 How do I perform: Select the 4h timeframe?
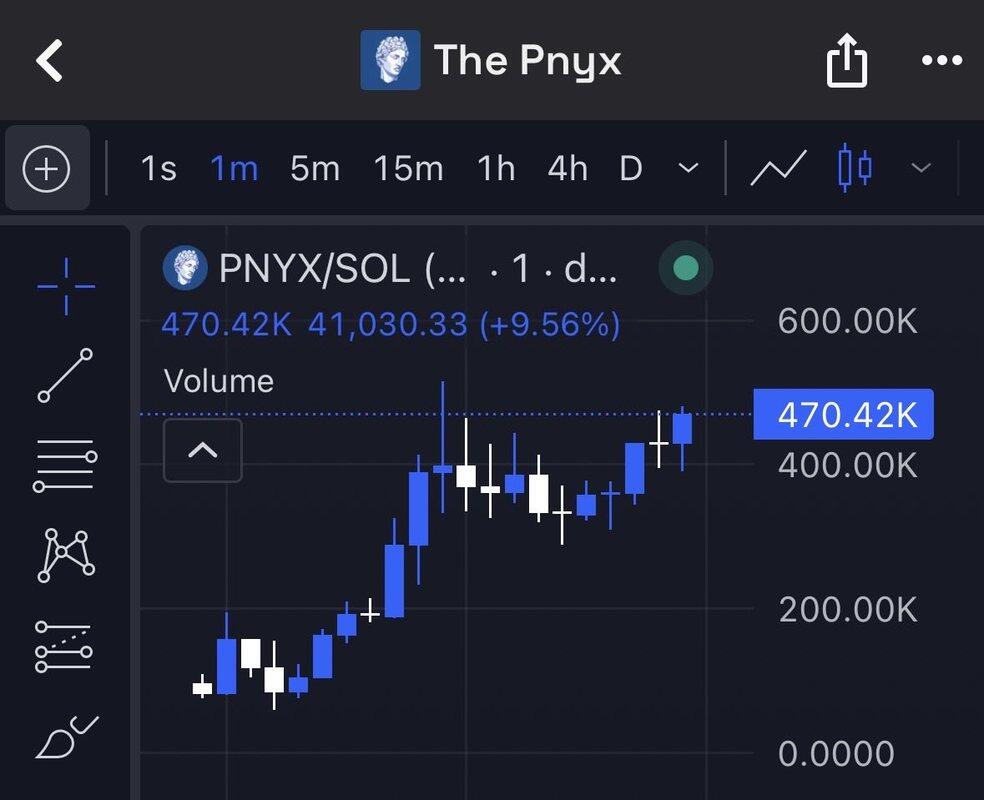click(x=567, y=168)
